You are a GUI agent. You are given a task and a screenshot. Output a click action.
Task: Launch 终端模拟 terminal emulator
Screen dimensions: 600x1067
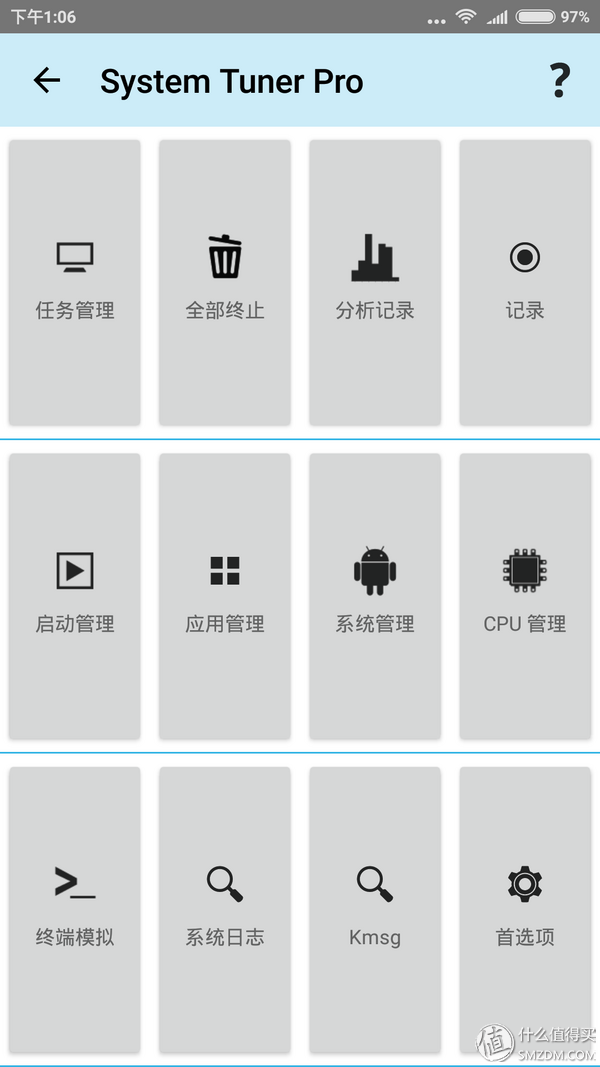[x=75, y=908]
